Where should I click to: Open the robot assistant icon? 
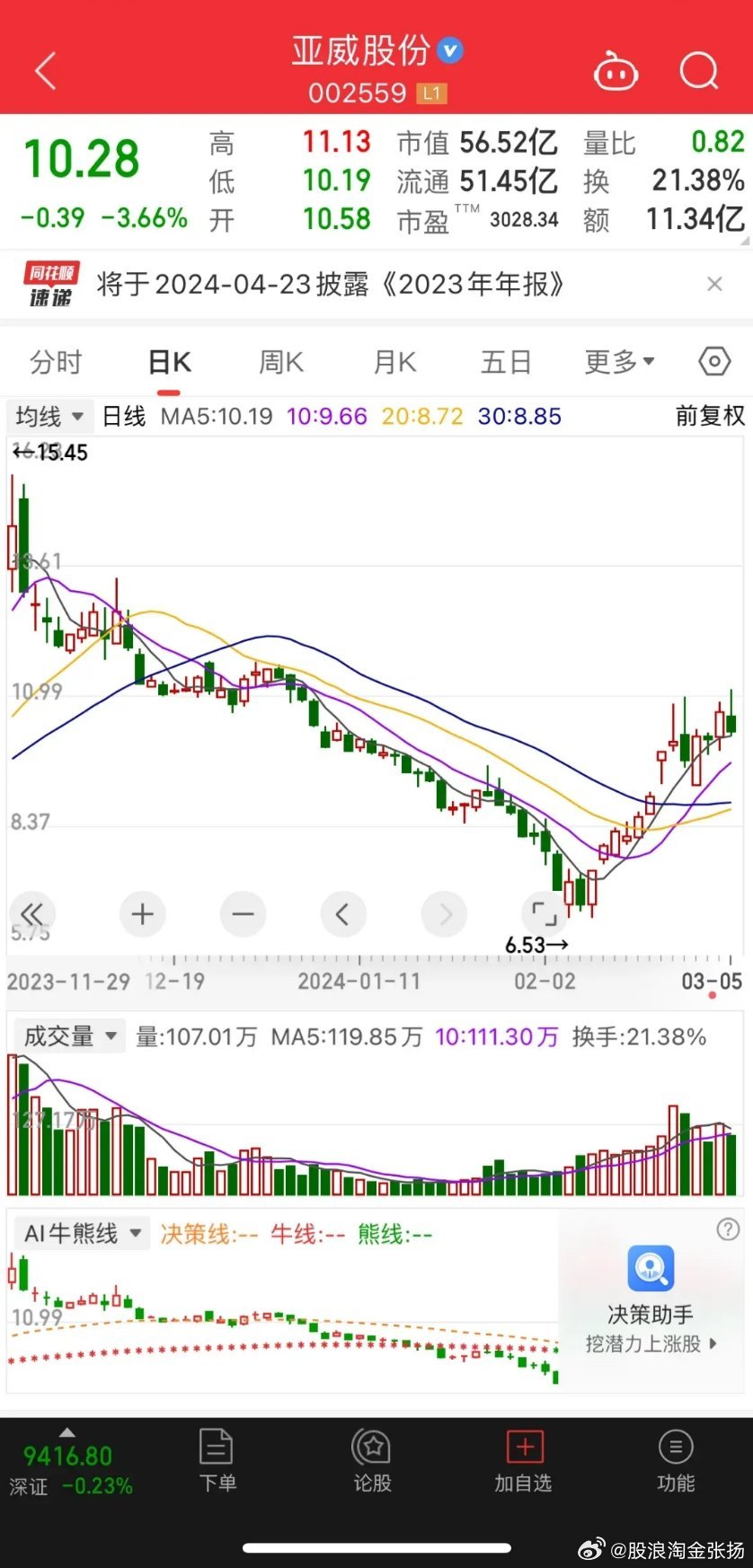coord(616,71)
